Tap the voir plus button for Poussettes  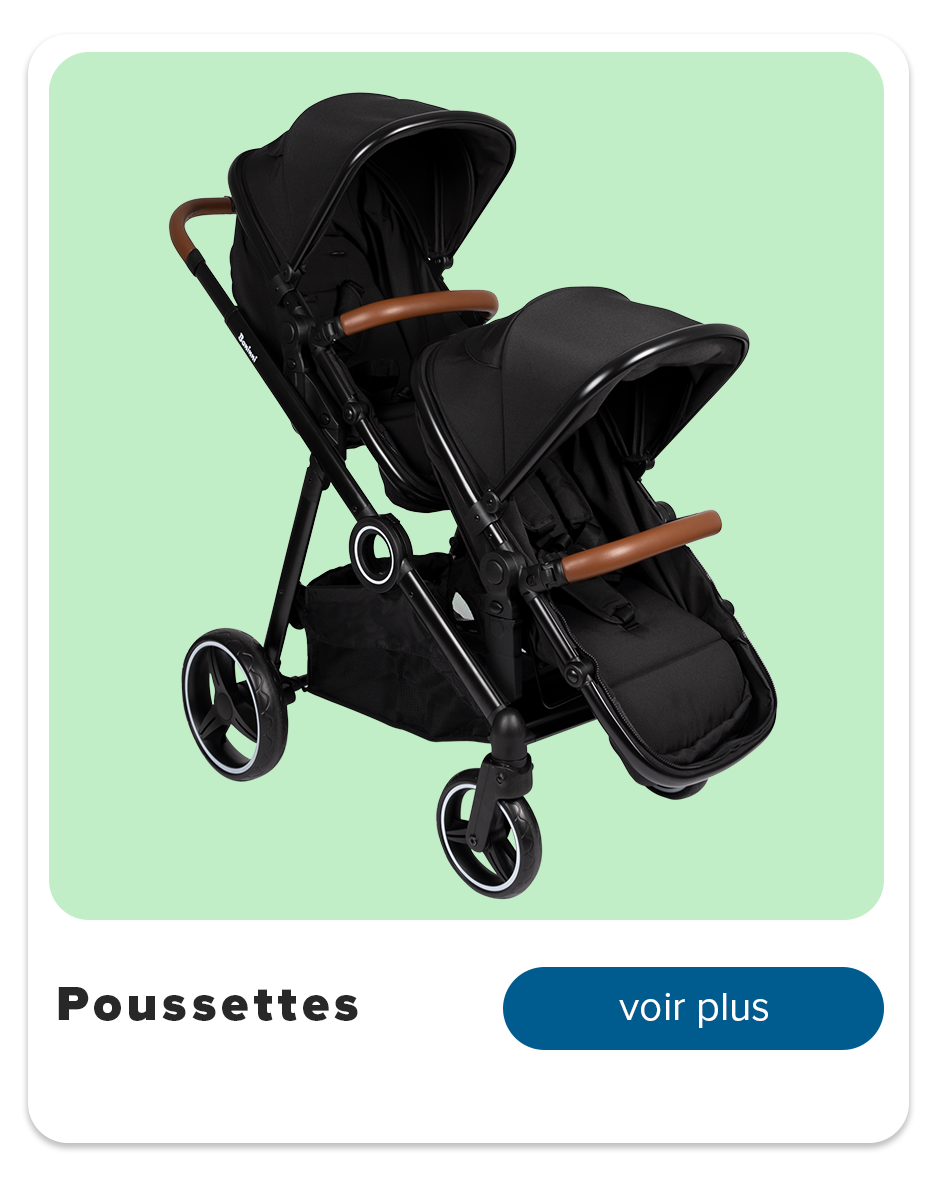pos(693,1008)
